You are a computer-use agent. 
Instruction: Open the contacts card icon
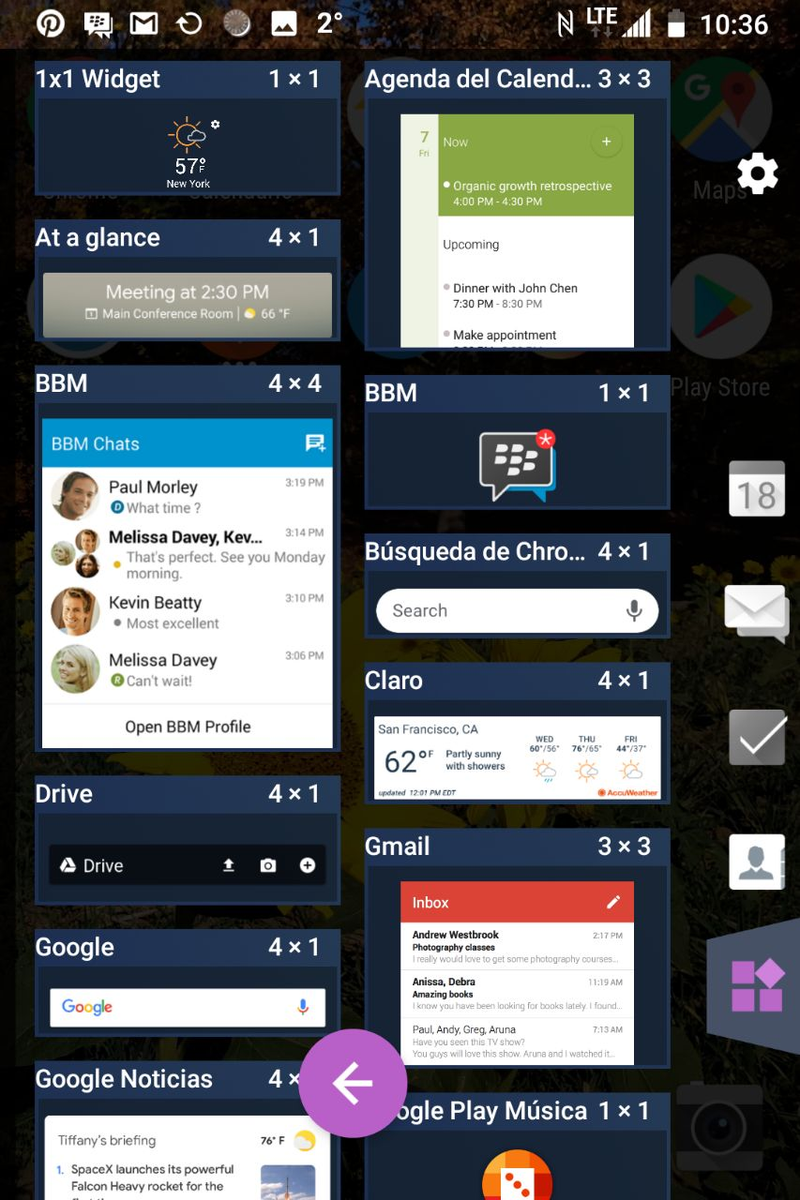tap(757, 861)
